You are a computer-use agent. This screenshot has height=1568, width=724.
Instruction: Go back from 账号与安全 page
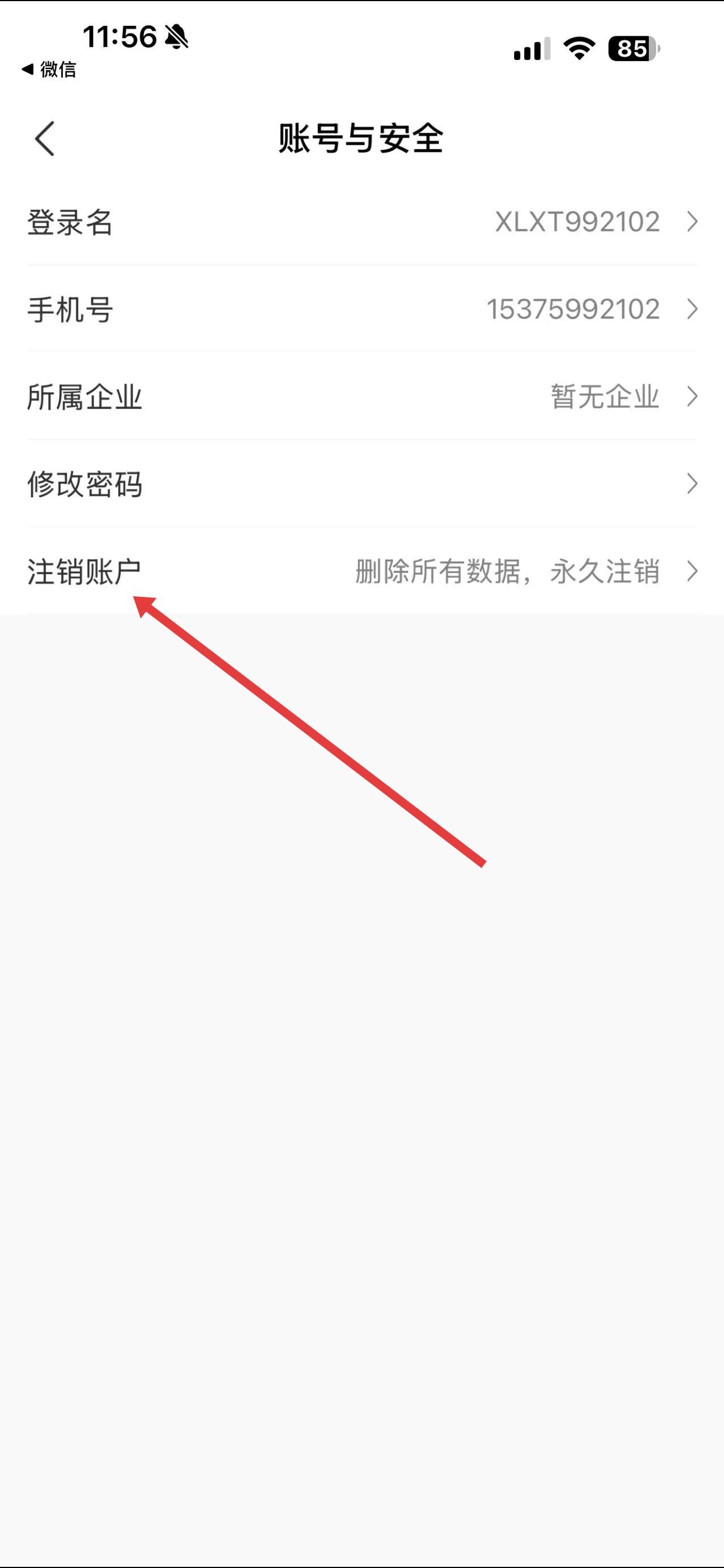coord(45,138)
